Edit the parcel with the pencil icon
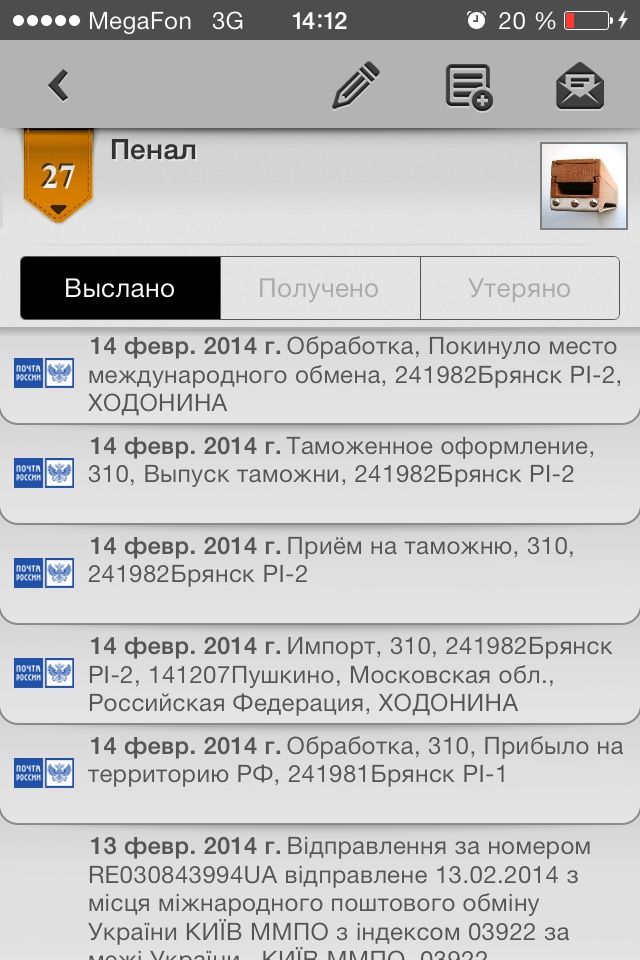This screenshot has height=960, width=640. [x=356, y=86]
